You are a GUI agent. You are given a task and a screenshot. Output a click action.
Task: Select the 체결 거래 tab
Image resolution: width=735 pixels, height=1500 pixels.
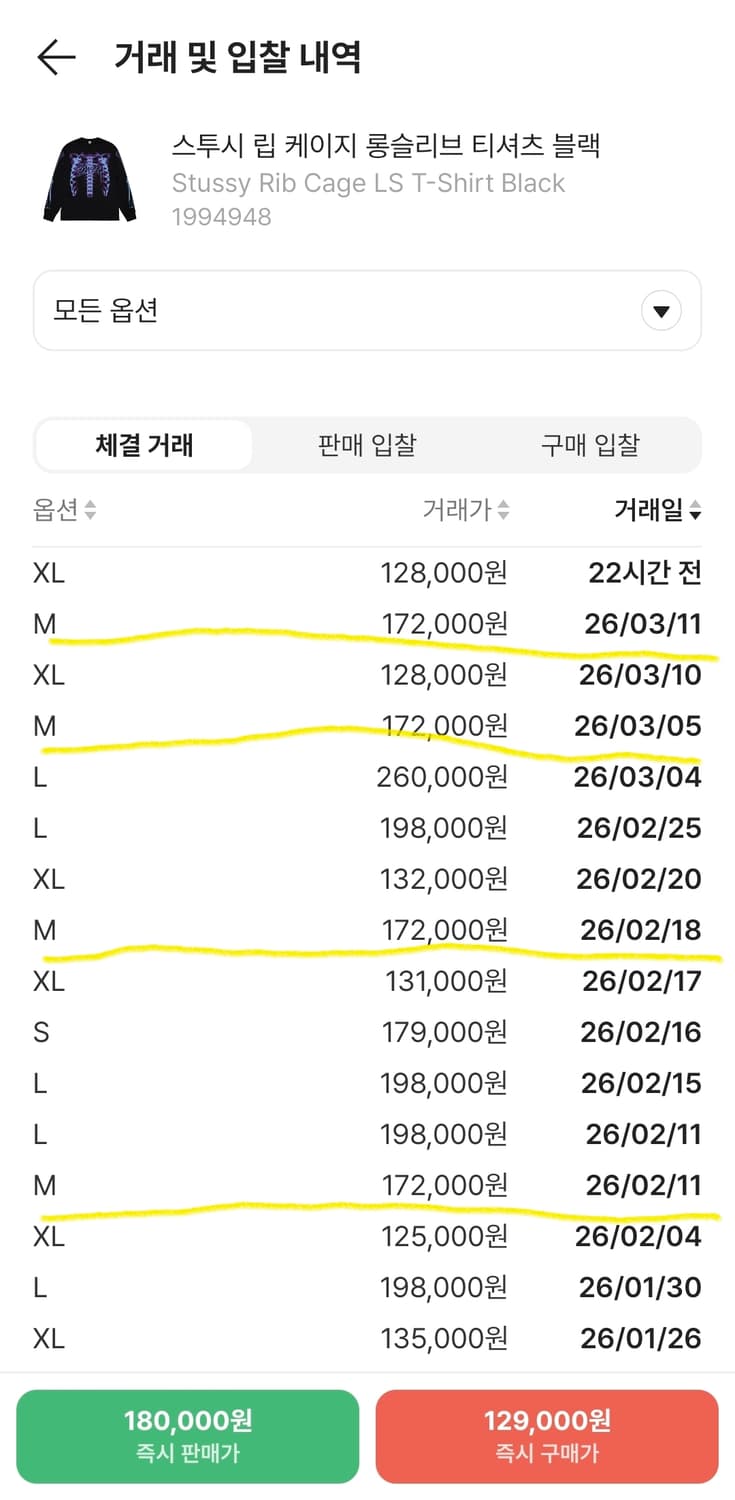143,445
